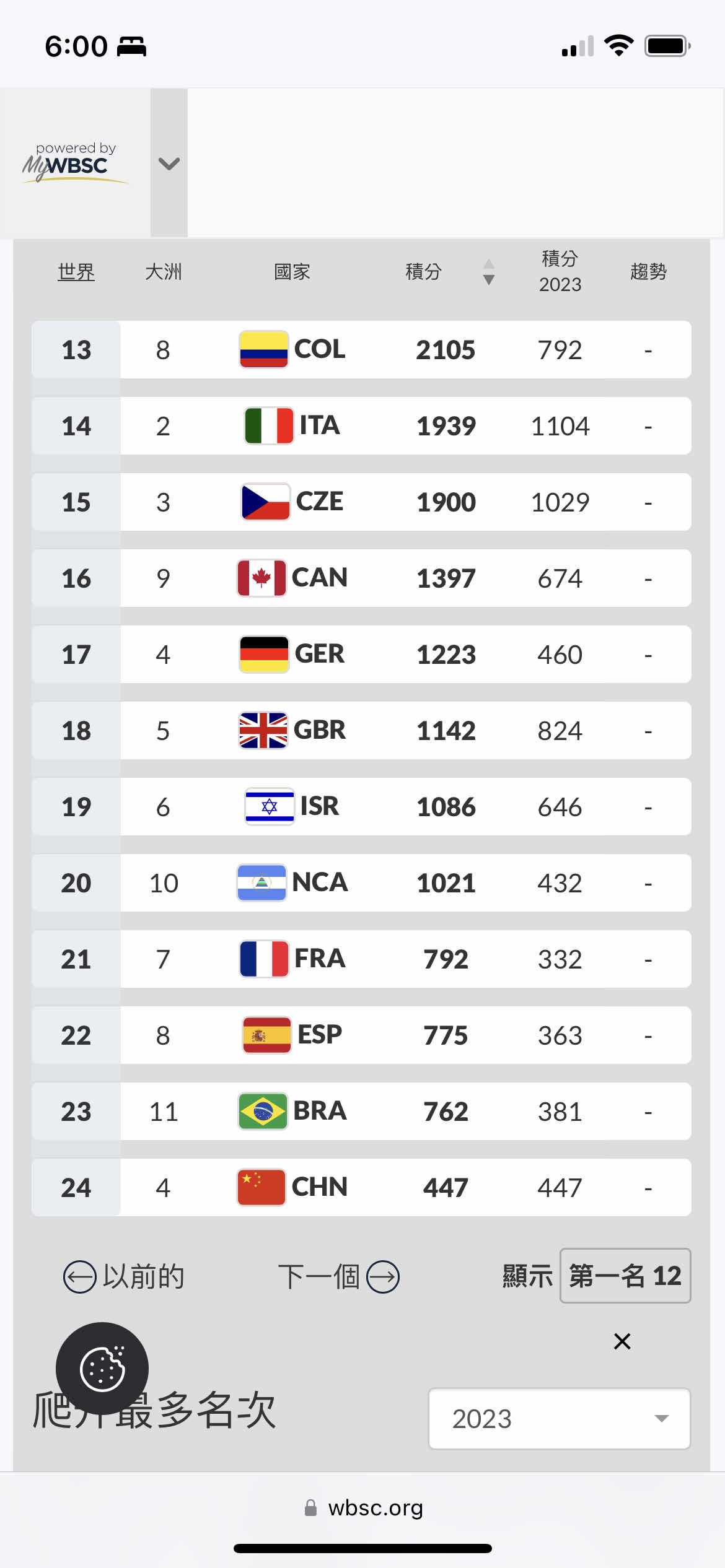Tap the wbsc.org address bar
This screenshot has width=725, height=1568.
363,1508
